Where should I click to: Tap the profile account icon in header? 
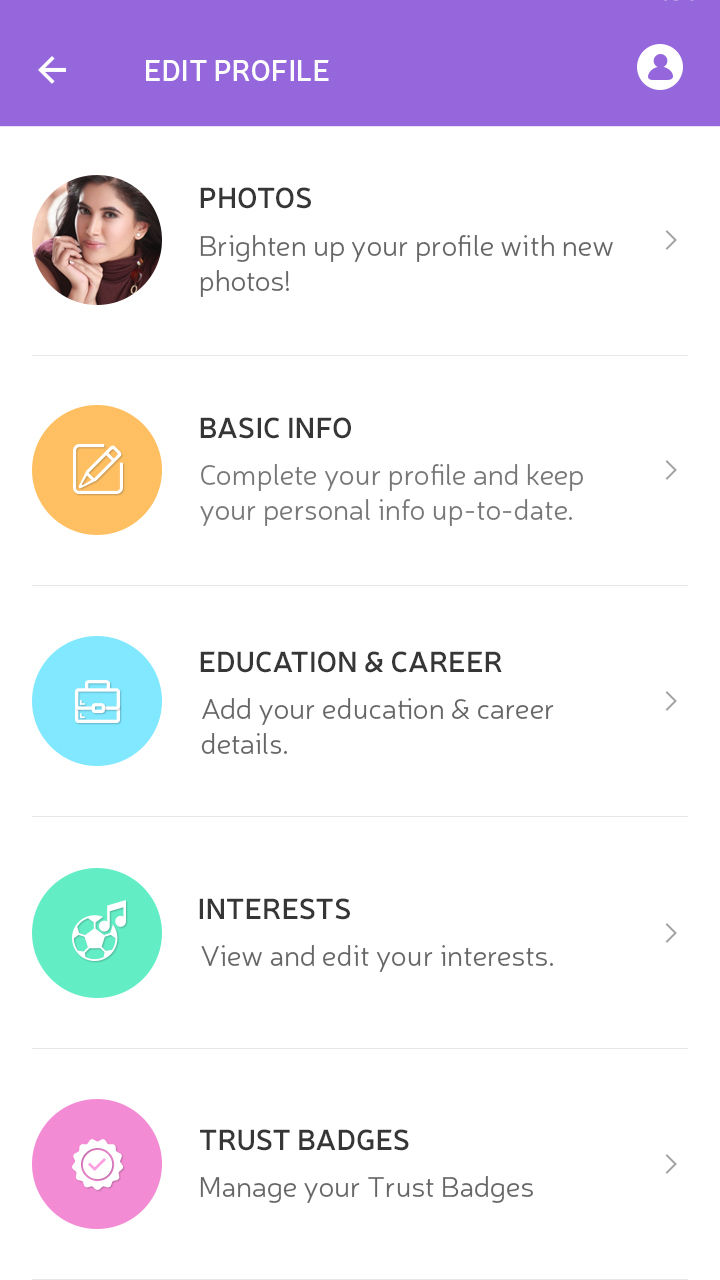pyautogui.click(x=660, y=67)
